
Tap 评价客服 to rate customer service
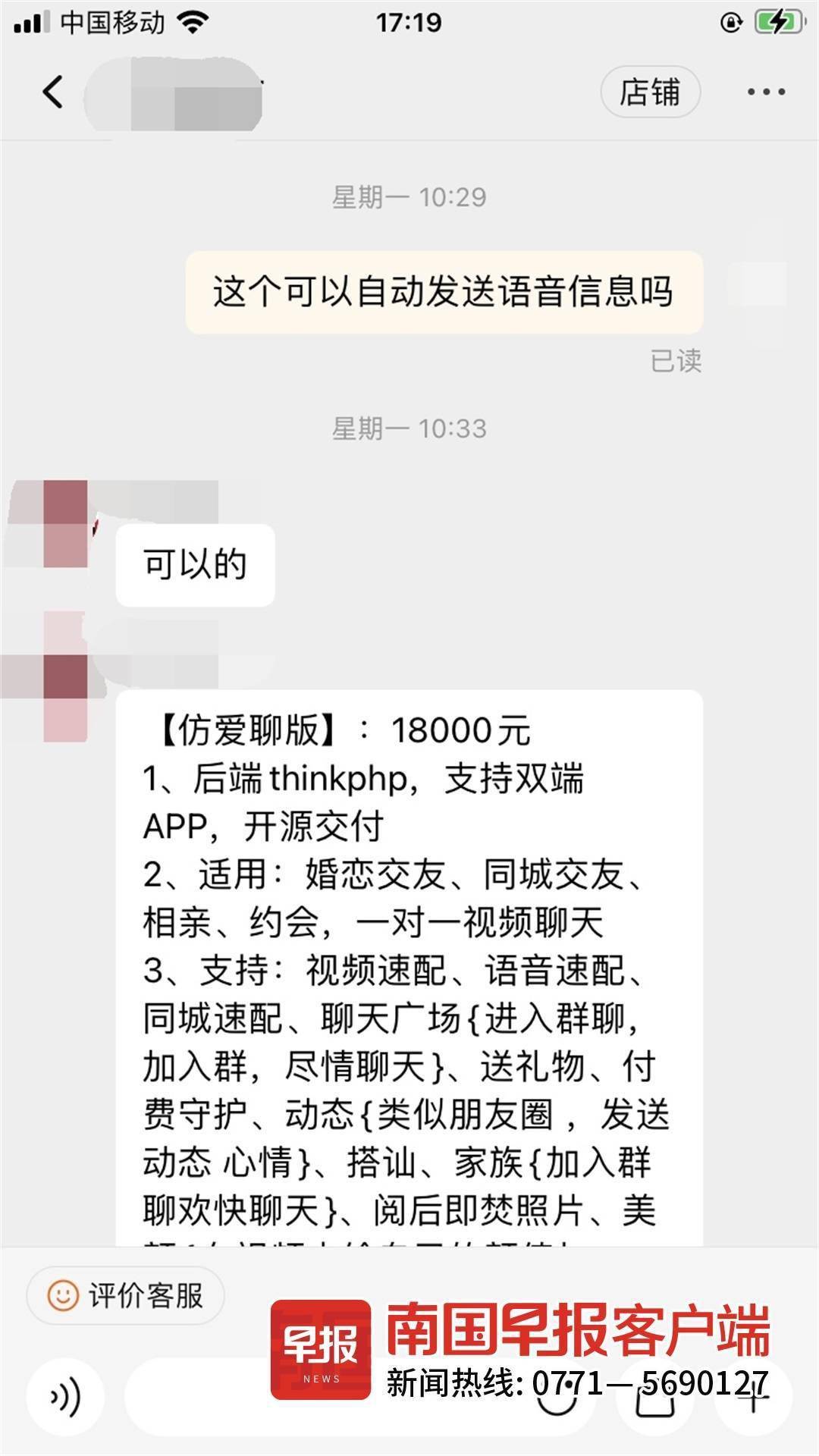coord(126,1296)
